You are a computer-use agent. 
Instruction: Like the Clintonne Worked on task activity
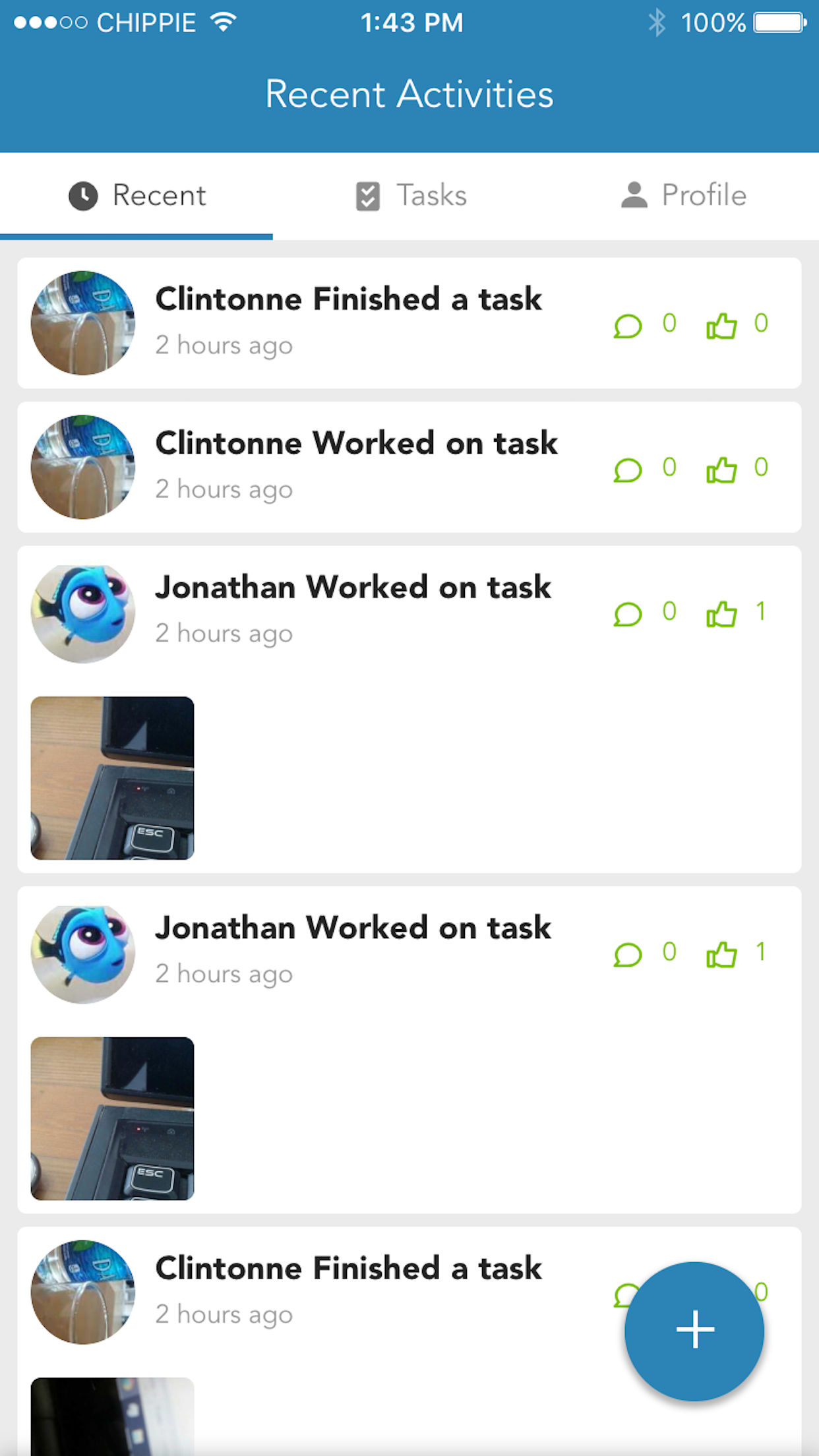721,470
